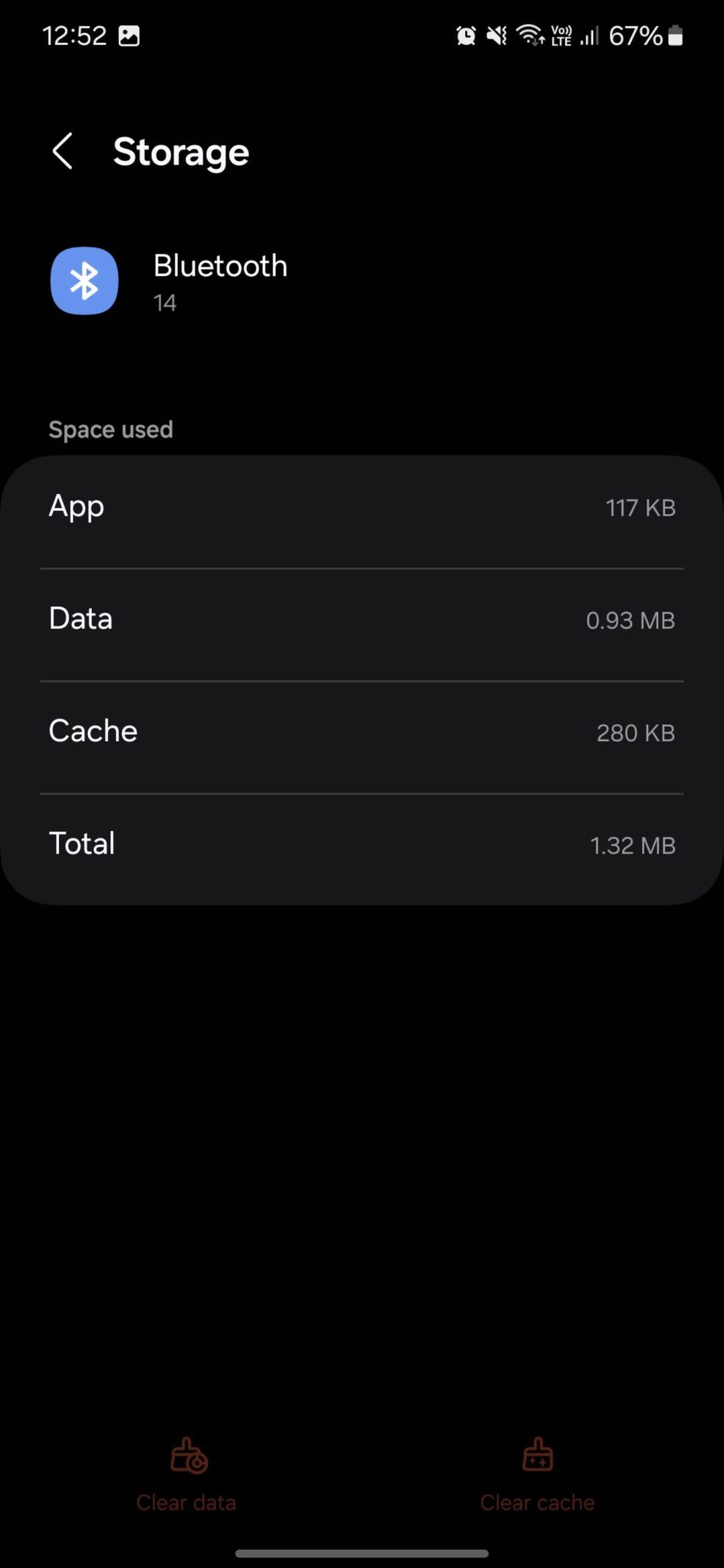The image size is (724, 1568).
Task: Select the Cache storage row
Action: pos(362,731)
